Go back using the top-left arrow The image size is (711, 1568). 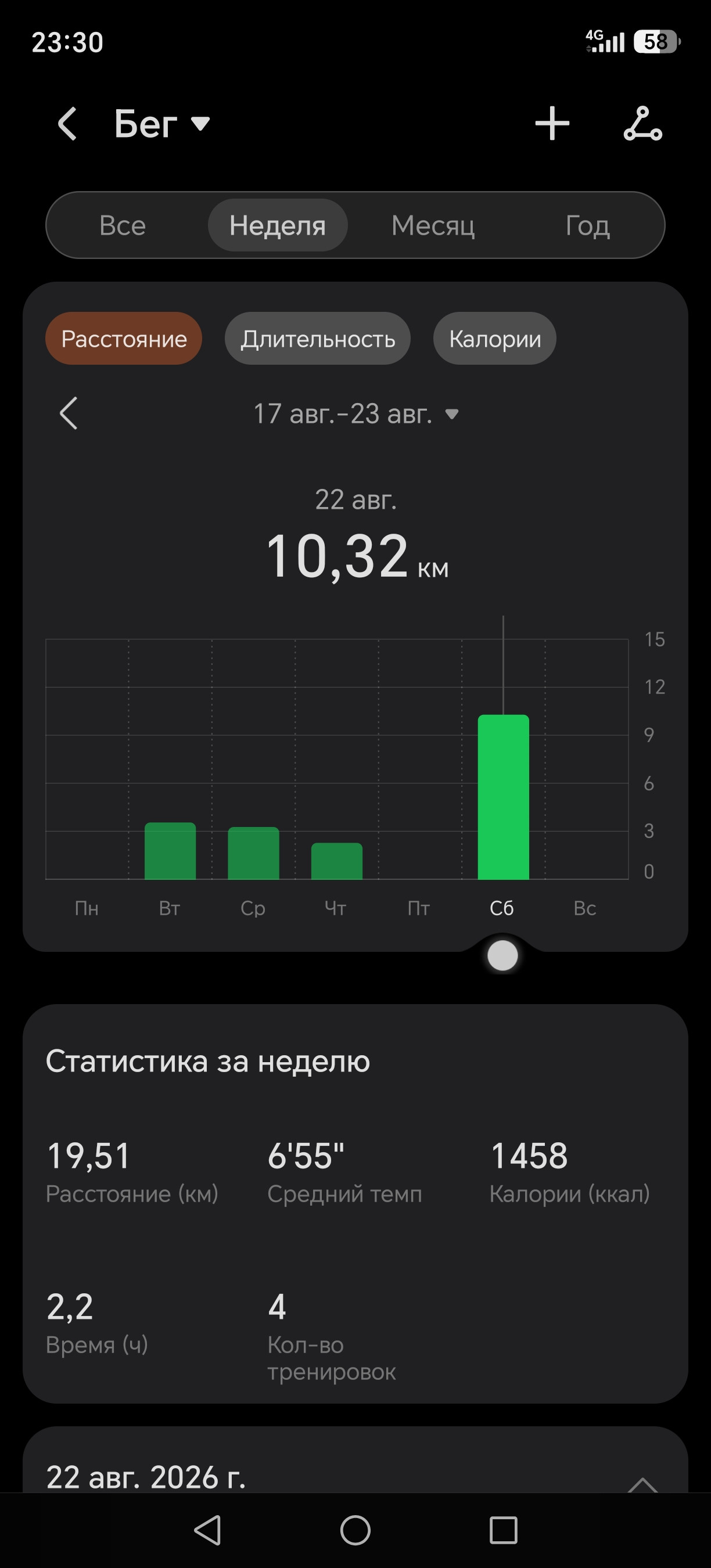click(x=67, y=124)
